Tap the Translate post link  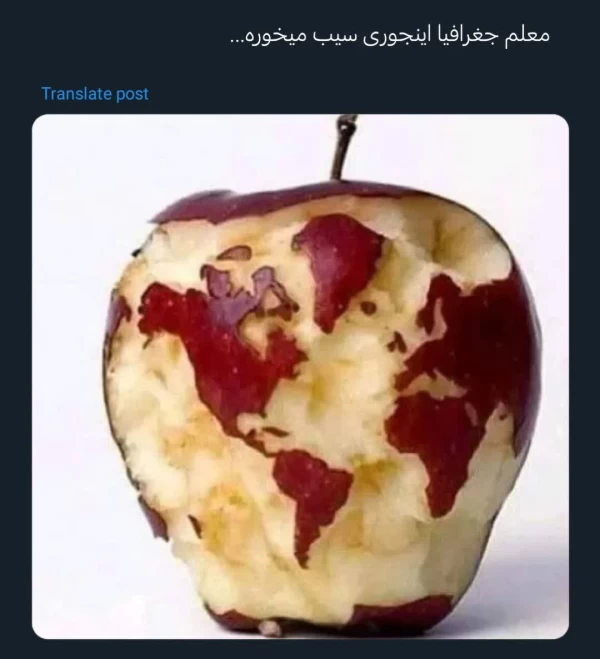coord(95,94)
